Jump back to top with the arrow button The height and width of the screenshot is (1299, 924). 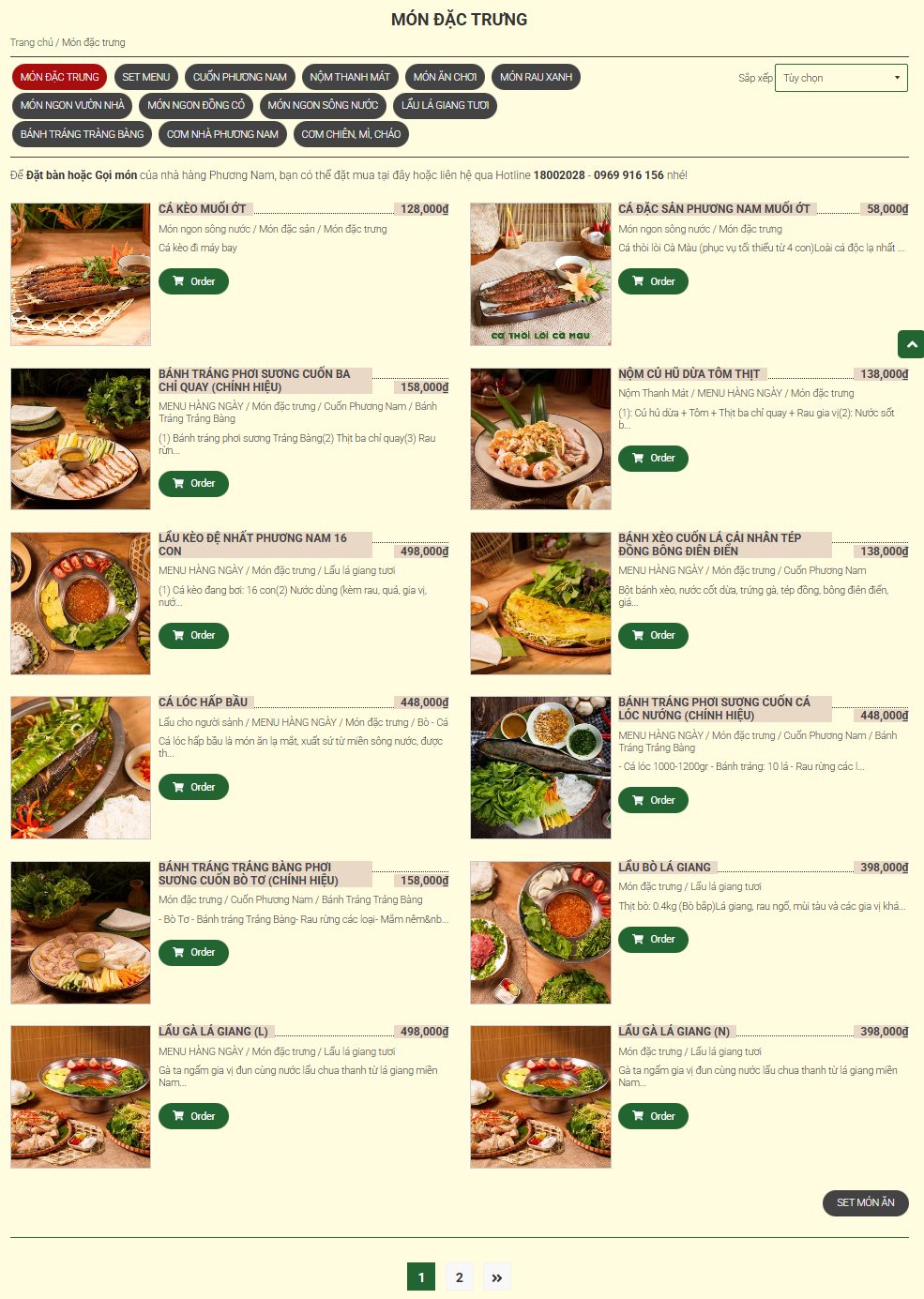[911, 344]
